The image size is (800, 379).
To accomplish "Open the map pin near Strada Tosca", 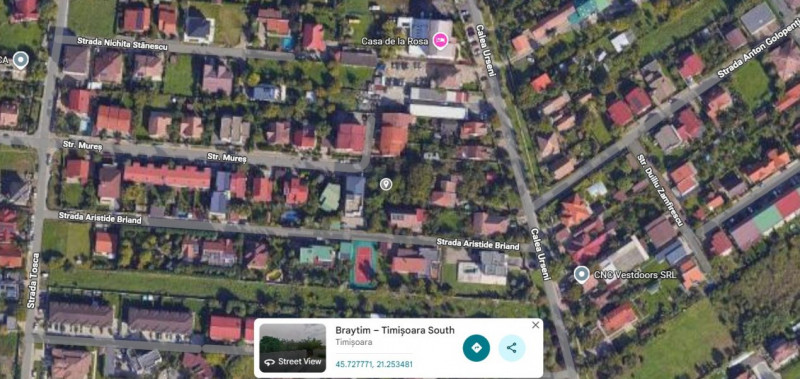I will 20,60.
